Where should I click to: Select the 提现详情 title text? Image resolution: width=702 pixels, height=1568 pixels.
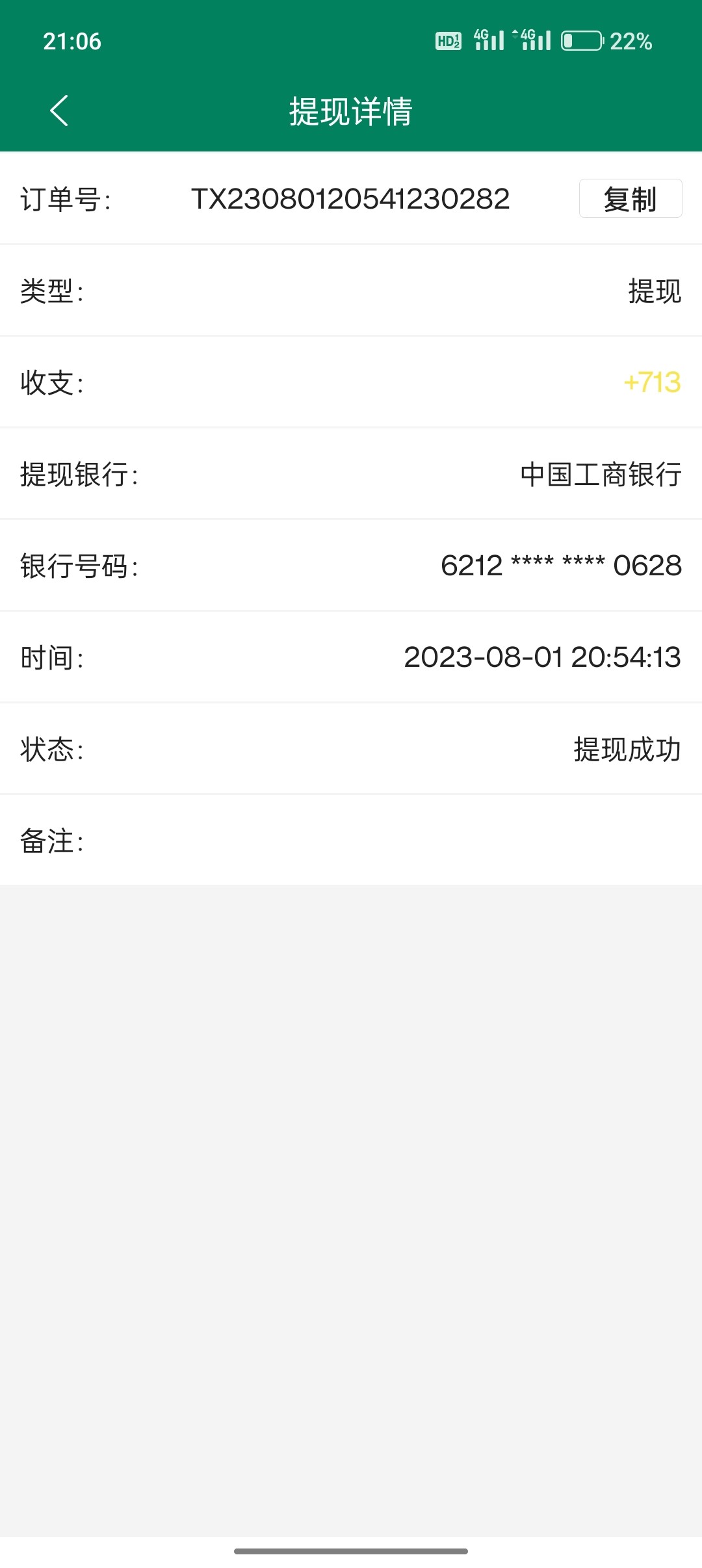point(350,111)
